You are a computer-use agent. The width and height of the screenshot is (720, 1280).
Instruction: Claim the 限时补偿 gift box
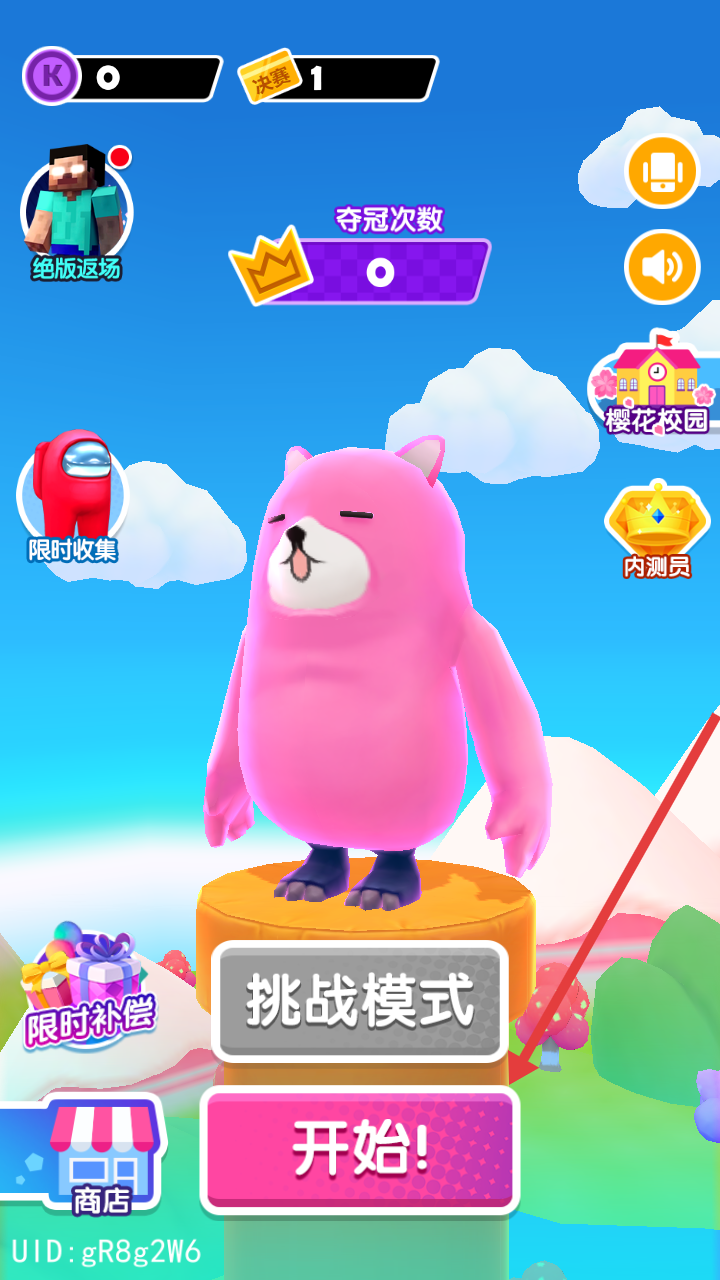88,985
